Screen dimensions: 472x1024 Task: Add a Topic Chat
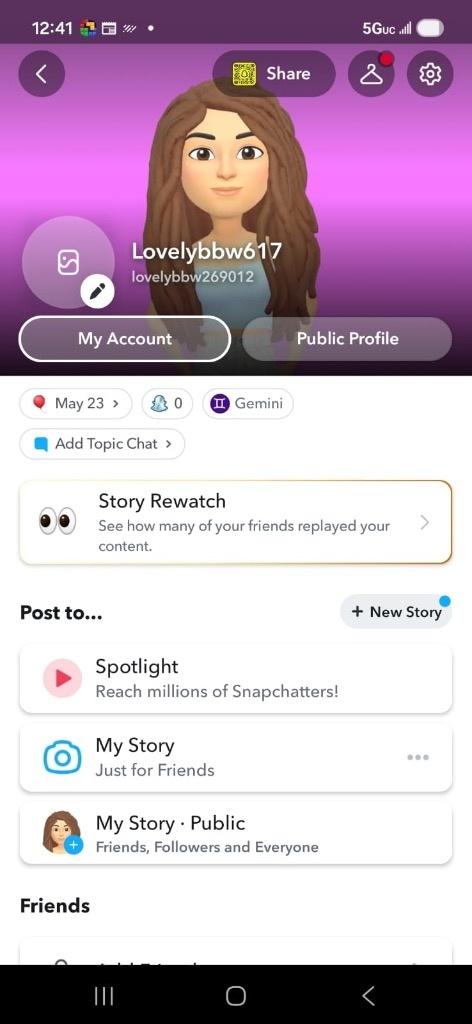(x=102, y=444)
